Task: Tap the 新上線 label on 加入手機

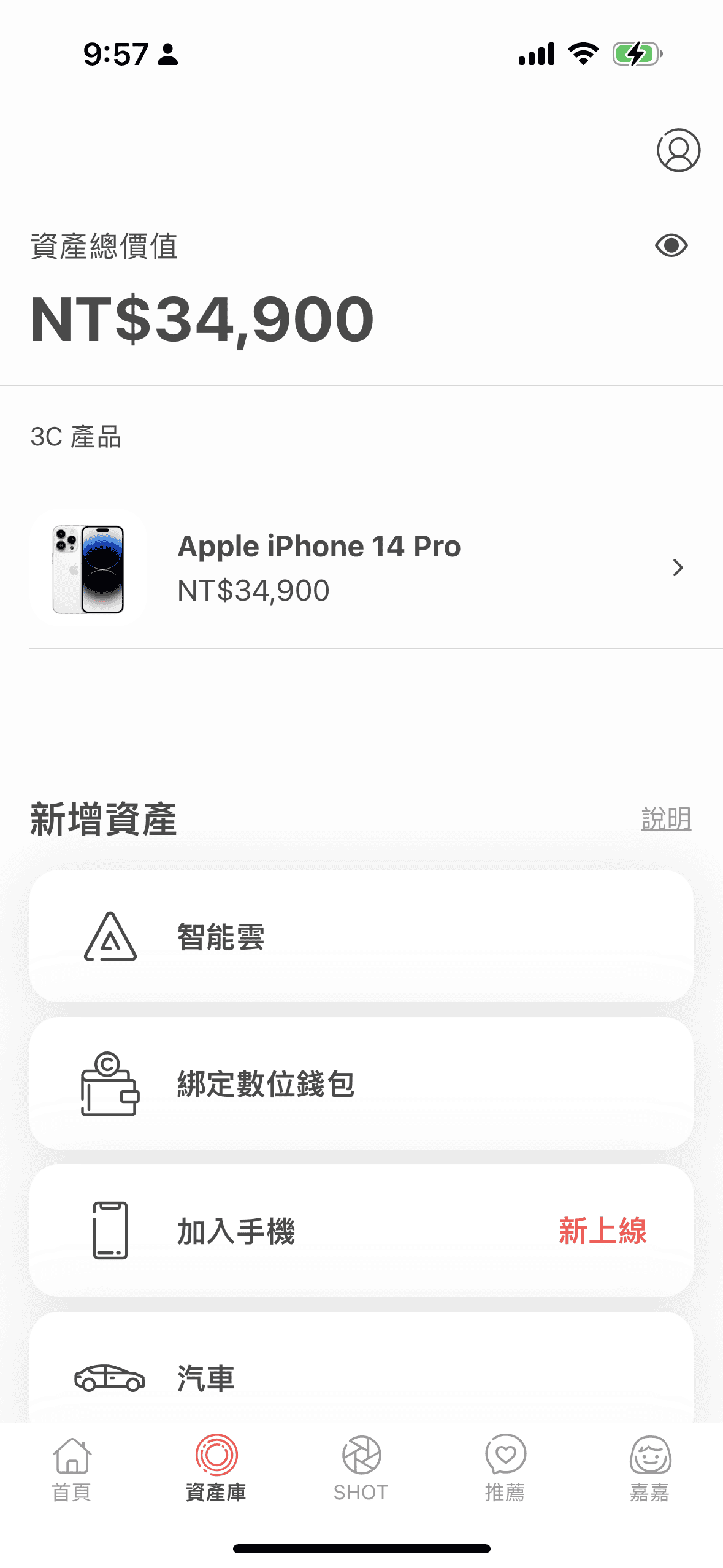Action: click(x=603, y=1233)
